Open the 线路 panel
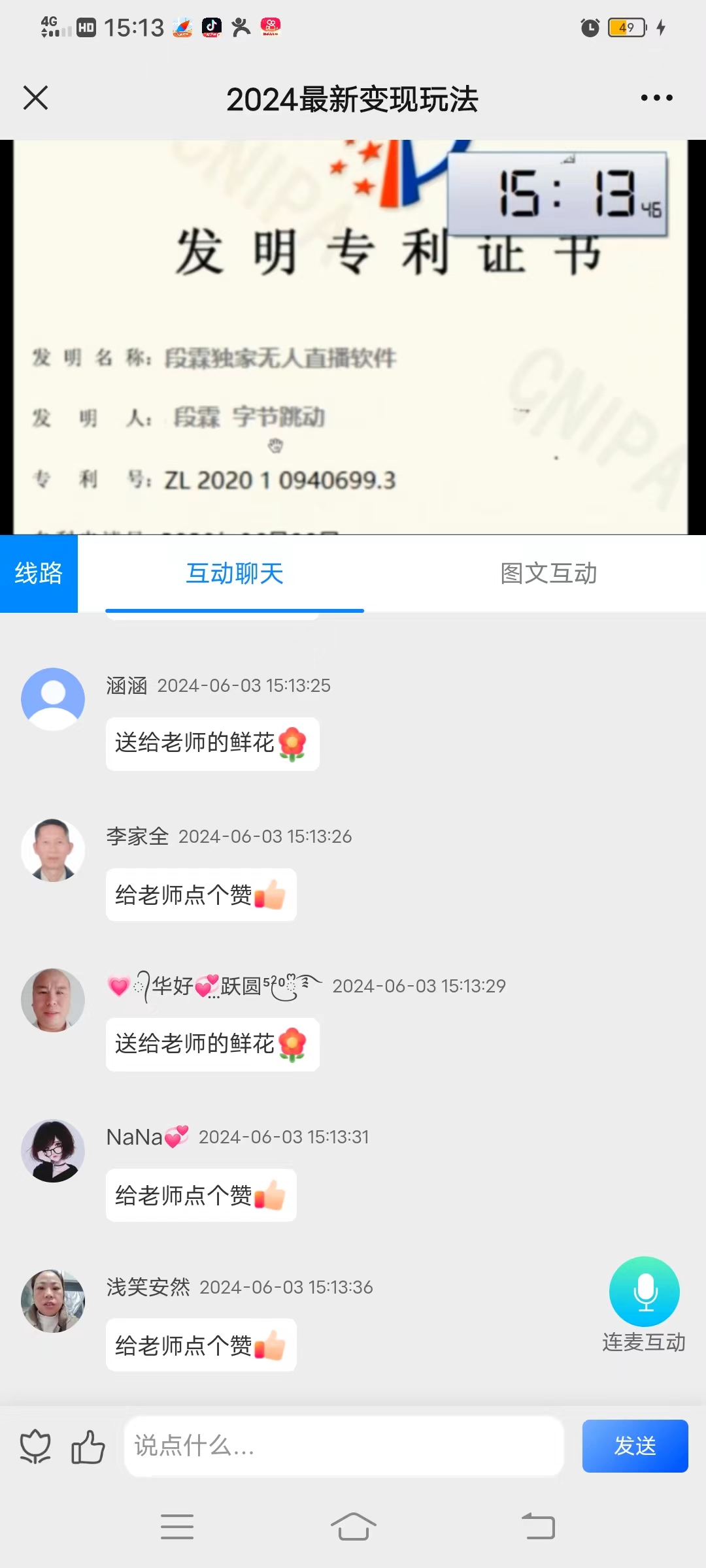Screen dimensions: 706x1568 (x=39, y=572)
